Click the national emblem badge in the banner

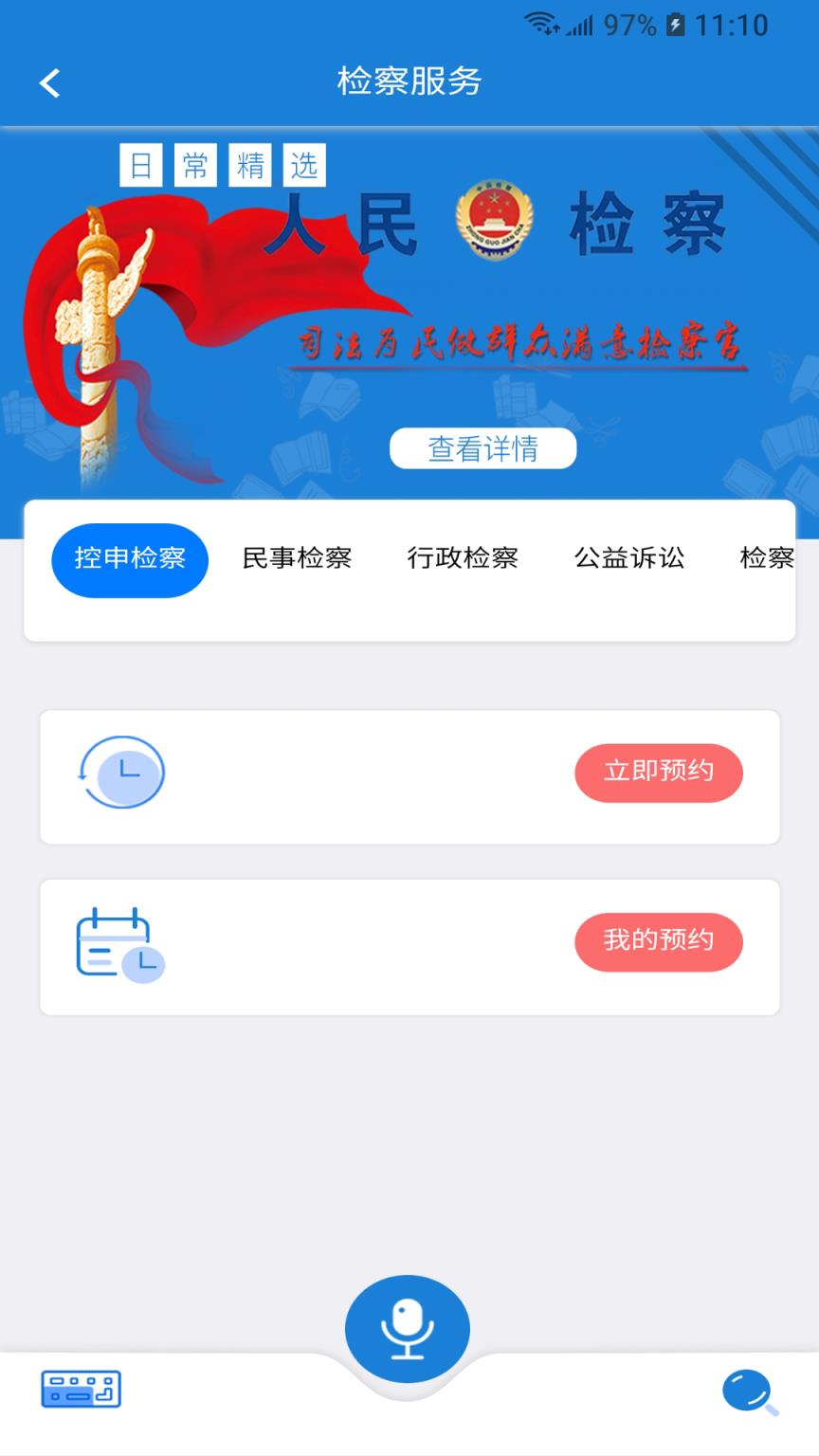tap(493, 219)
